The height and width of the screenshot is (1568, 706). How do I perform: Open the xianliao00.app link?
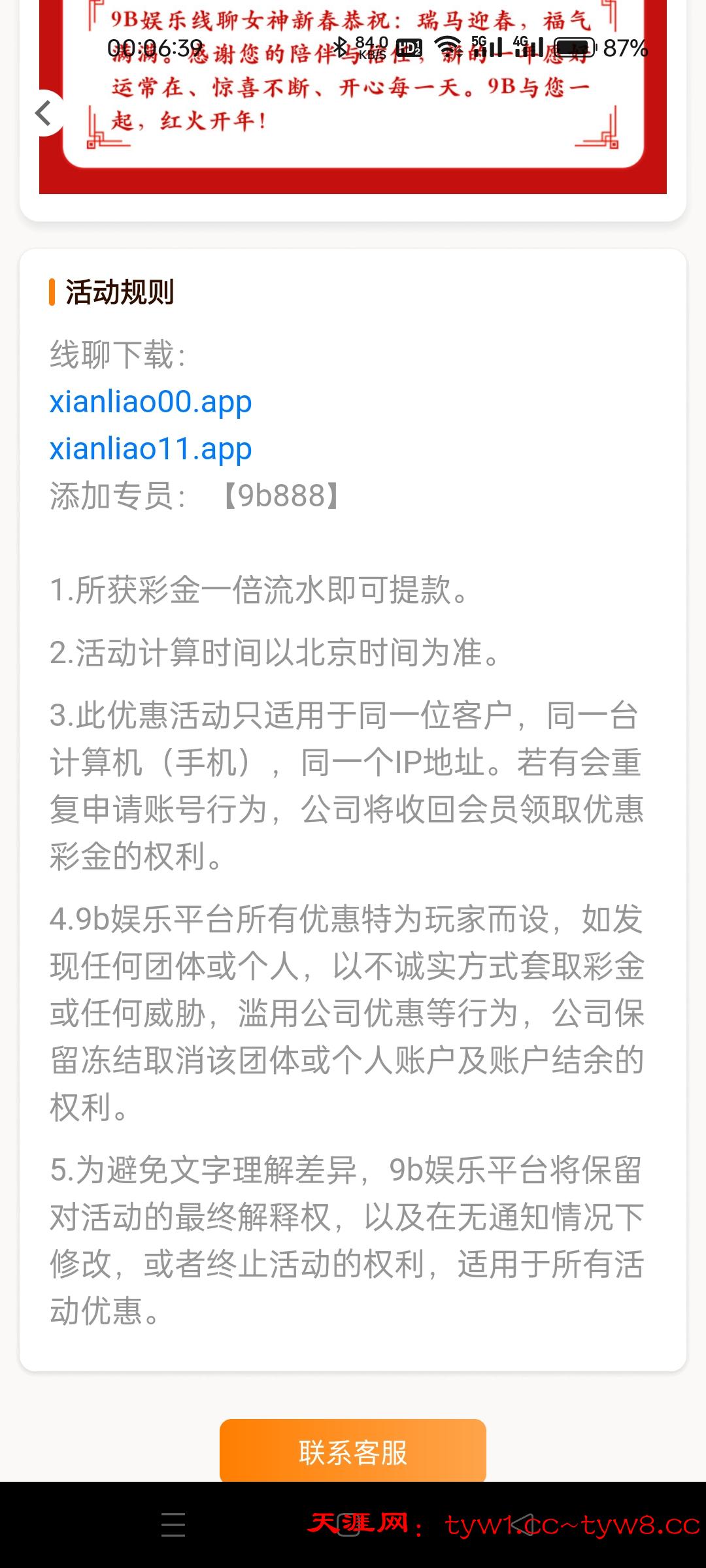(x=150, y=402)
